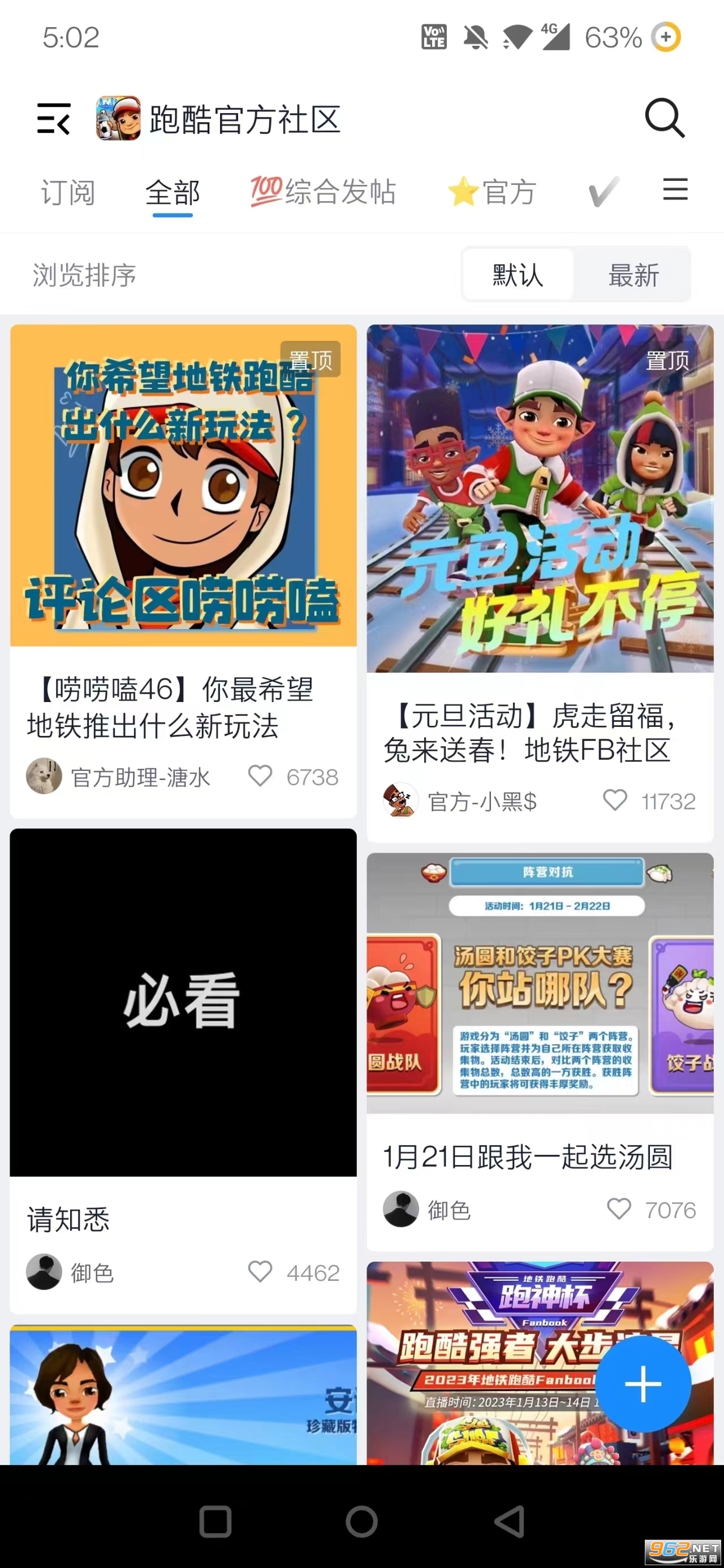This screenshot has height=1568, width=724.
Task: Select the 默认 sort option
Action: point(518,275)
